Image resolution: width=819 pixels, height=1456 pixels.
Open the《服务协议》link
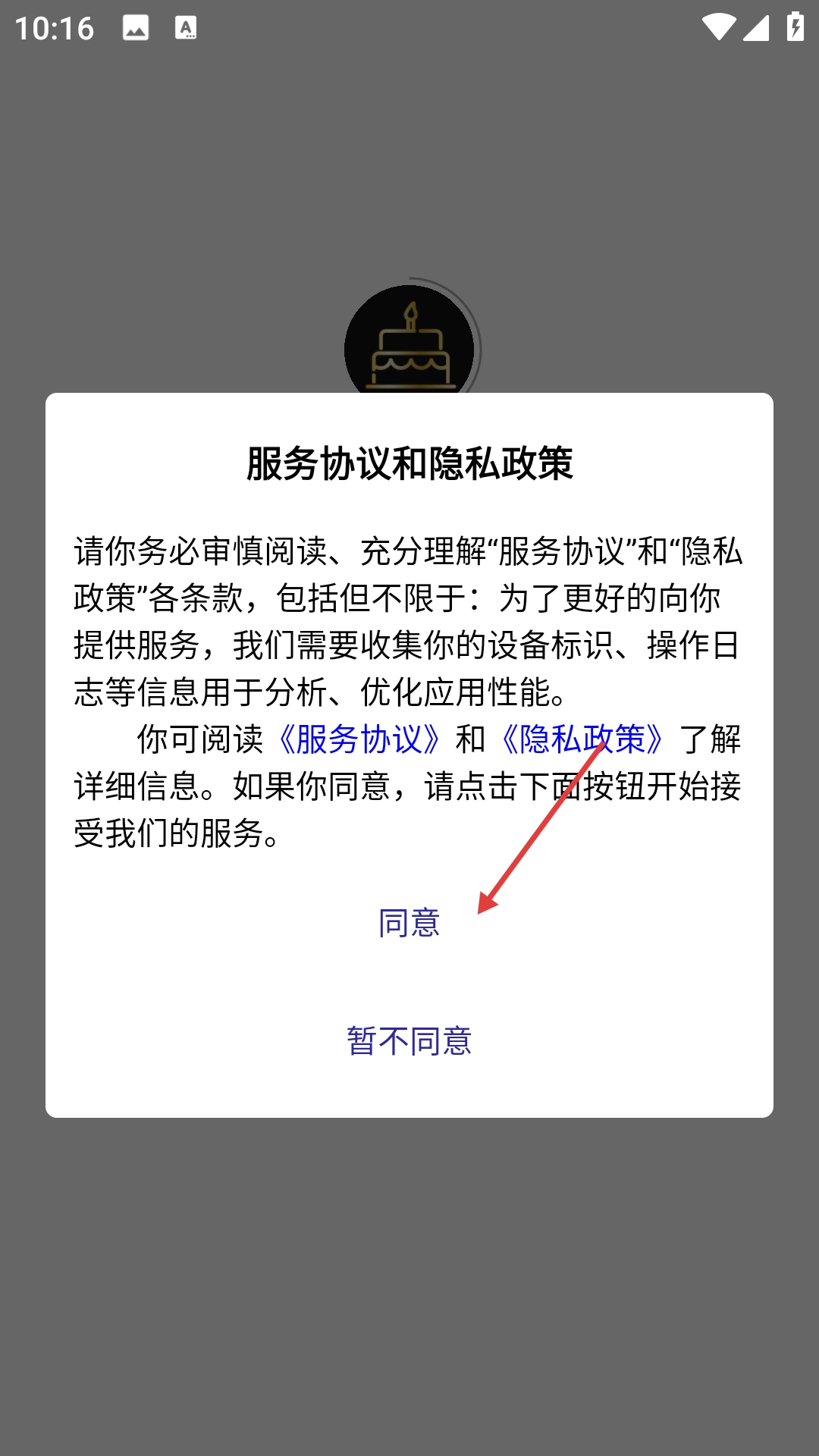(x=359, y=739)
